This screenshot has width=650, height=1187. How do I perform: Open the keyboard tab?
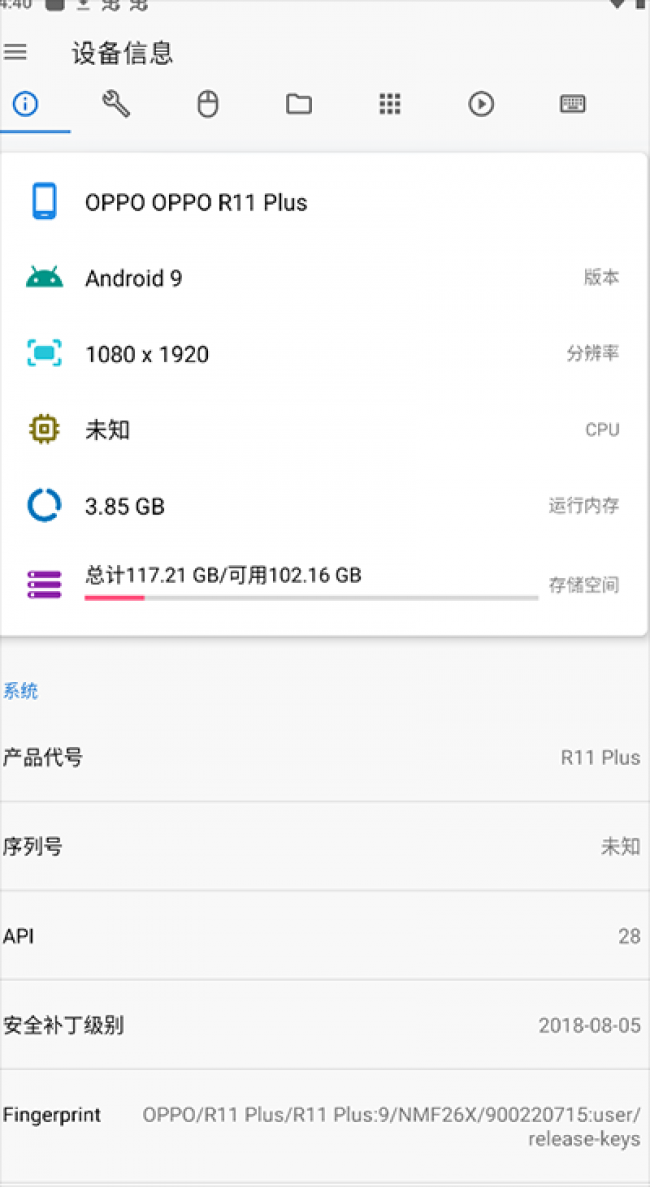573,104
